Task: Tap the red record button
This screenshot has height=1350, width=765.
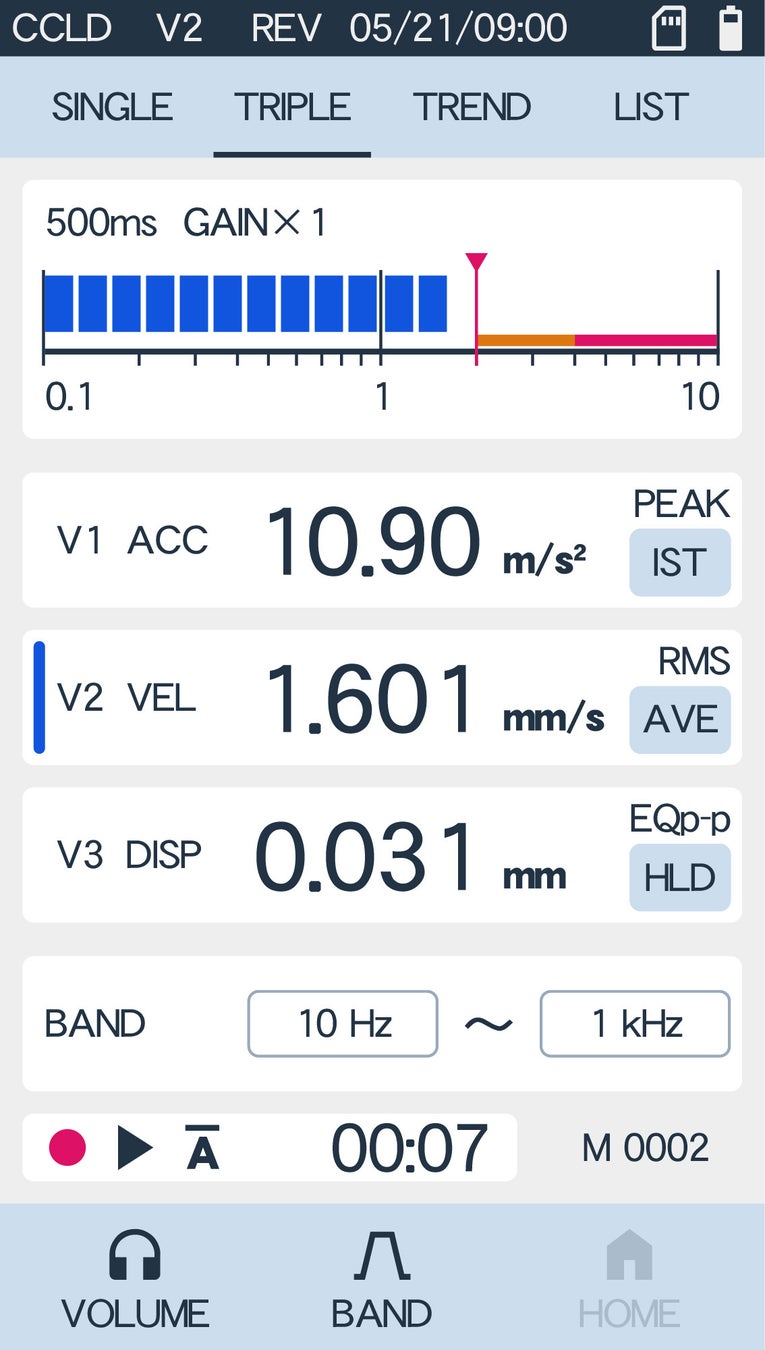Action: 68,1147
